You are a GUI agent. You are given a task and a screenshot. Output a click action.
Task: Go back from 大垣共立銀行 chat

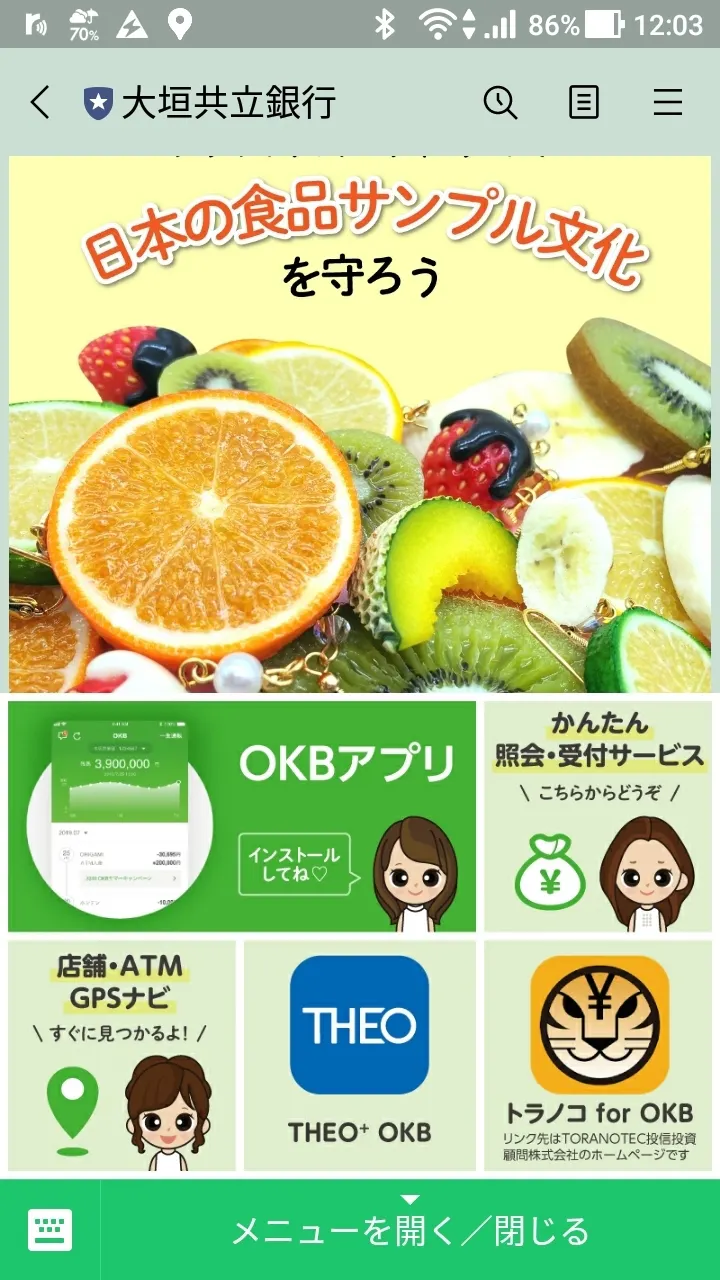coord(40,102)
